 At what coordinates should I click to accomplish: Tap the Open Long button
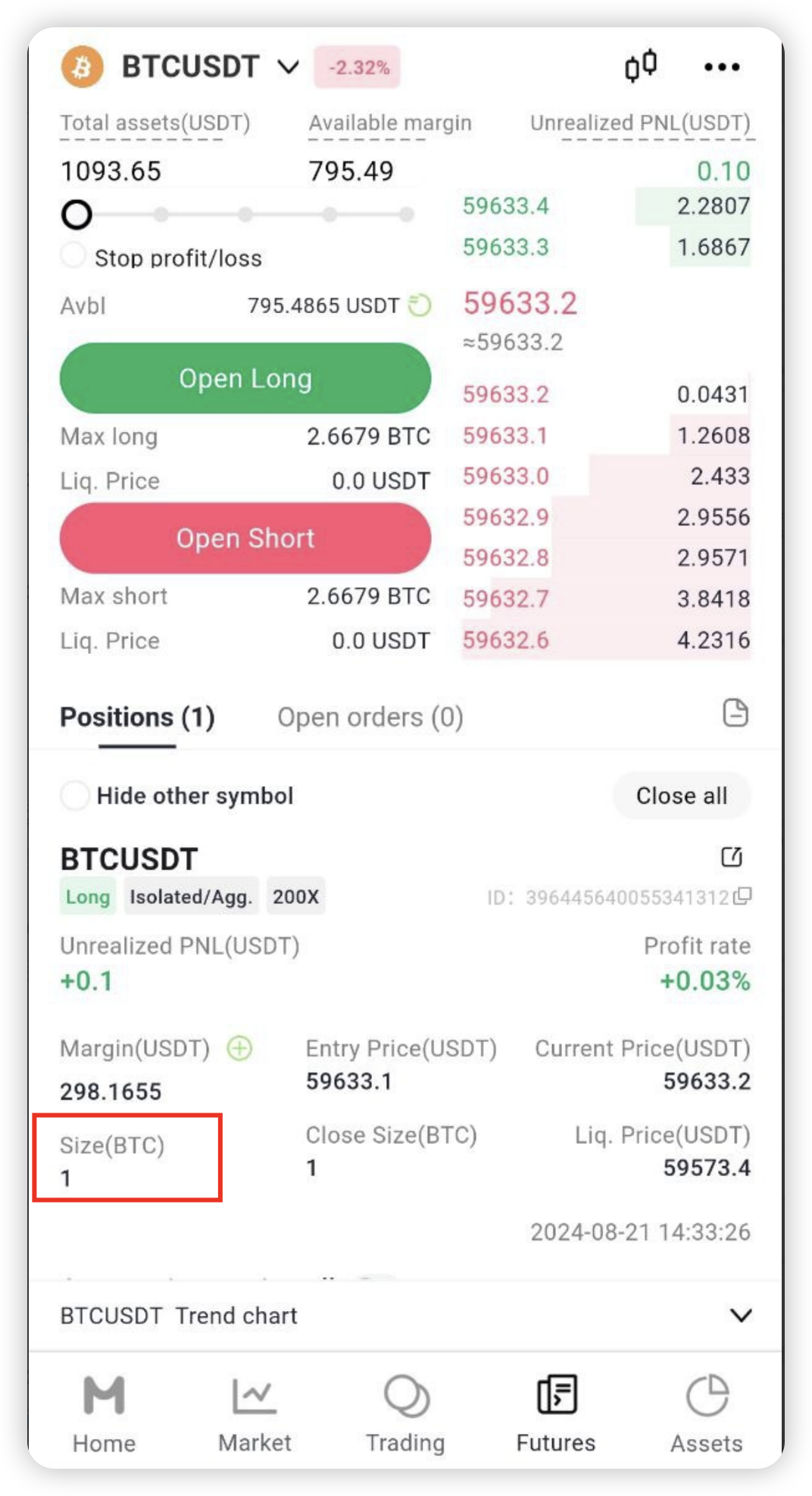(x=245, y=378)
